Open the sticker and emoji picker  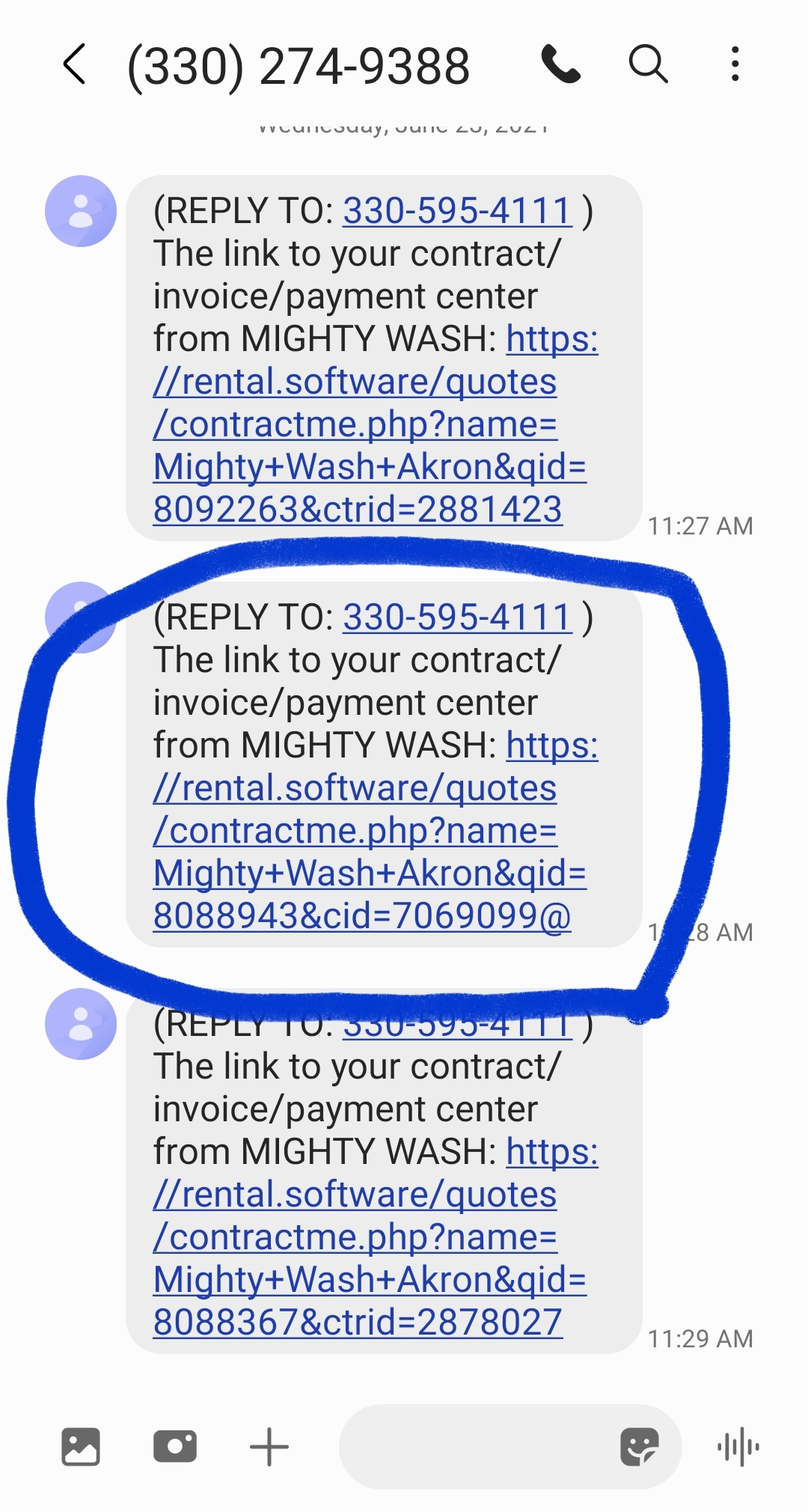click(640, 1446)
